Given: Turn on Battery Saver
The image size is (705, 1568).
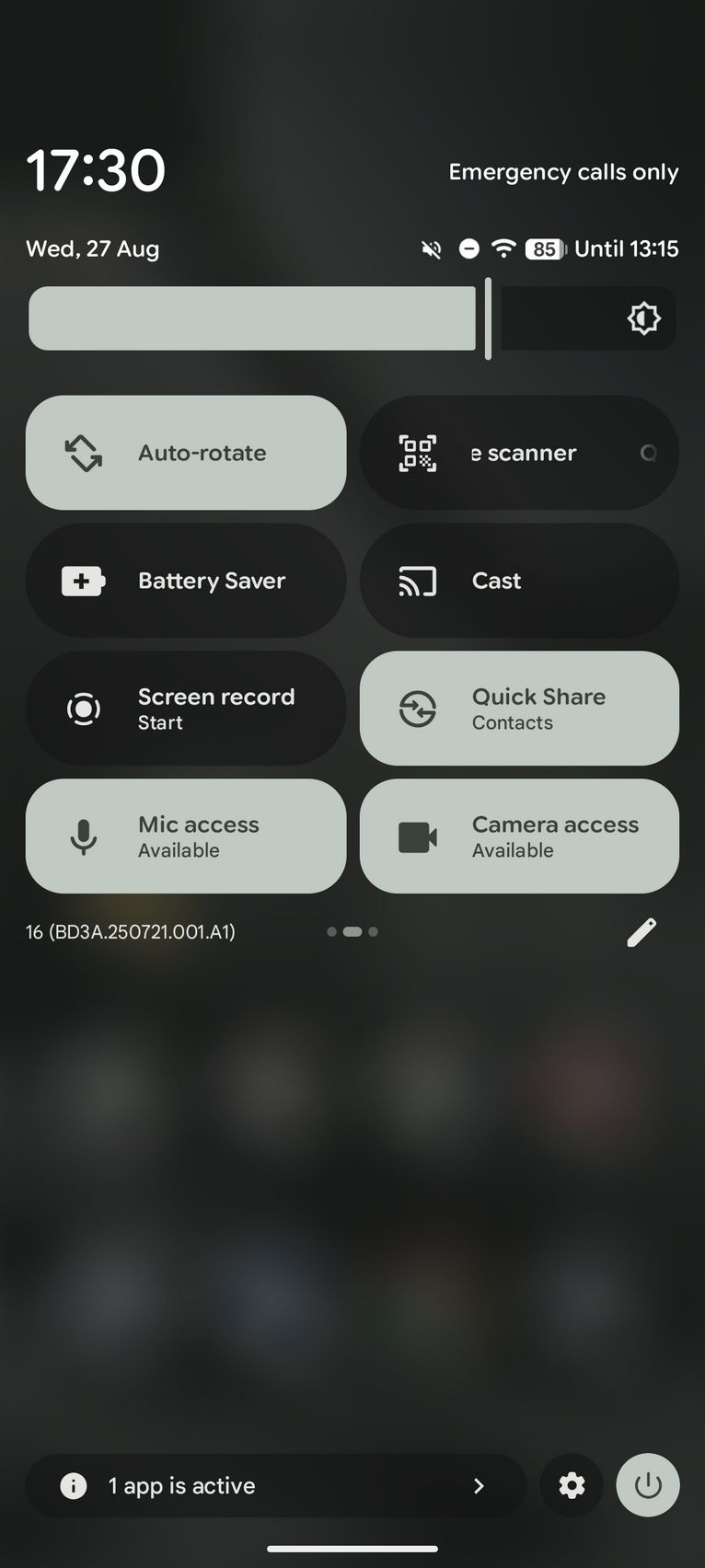Looking at the screenshot, I should coord(186,581).
